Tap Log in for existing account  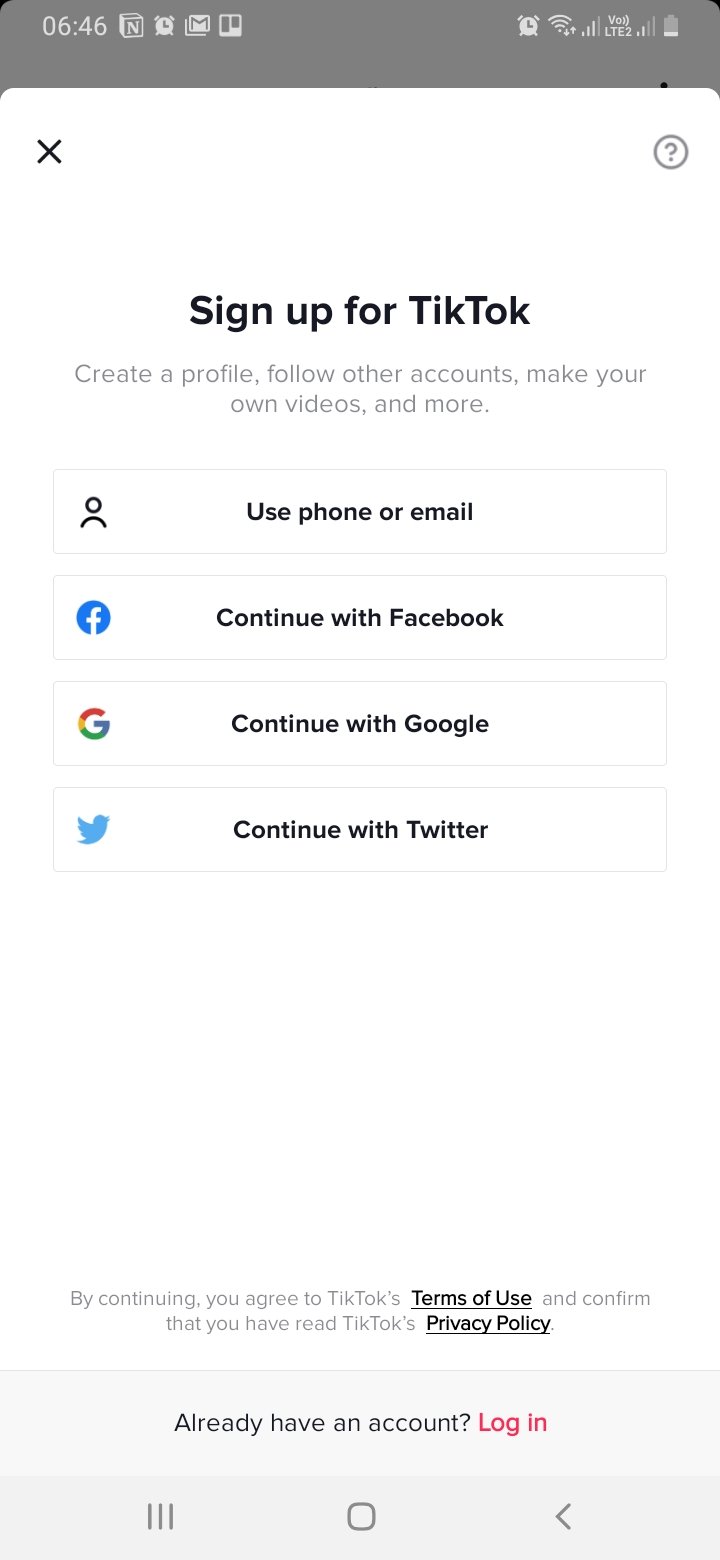point(512,1423)
